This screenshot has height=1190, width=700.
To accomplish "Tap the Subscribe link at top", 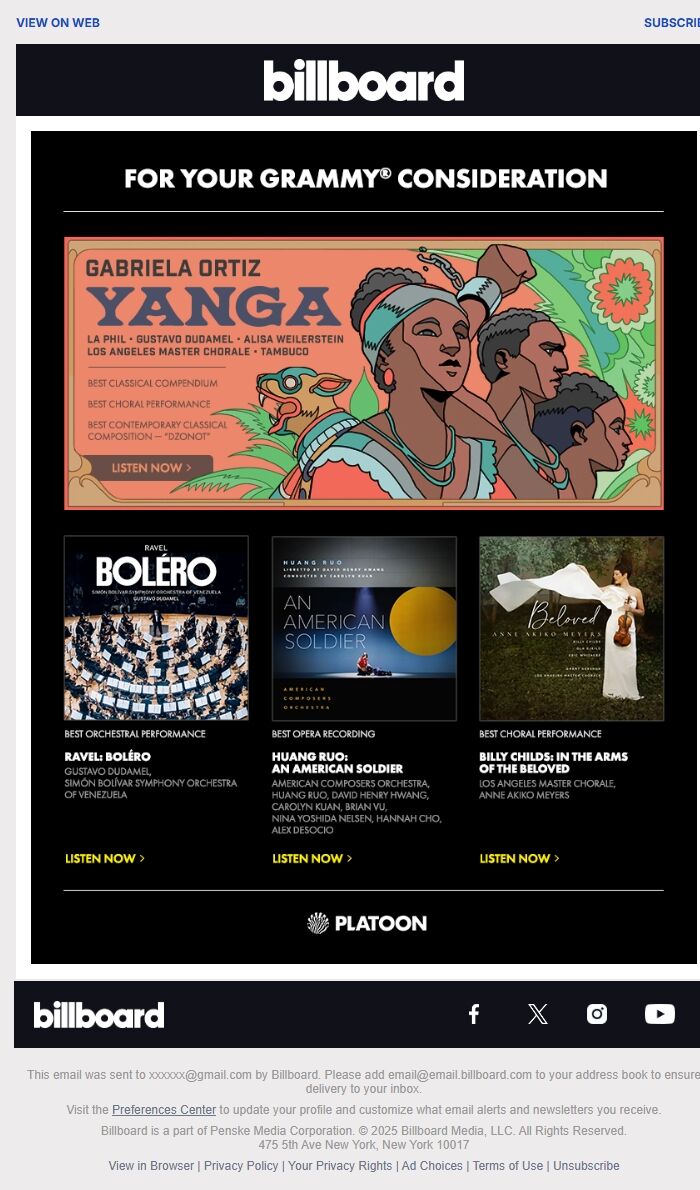I will (x=672, y=23).
